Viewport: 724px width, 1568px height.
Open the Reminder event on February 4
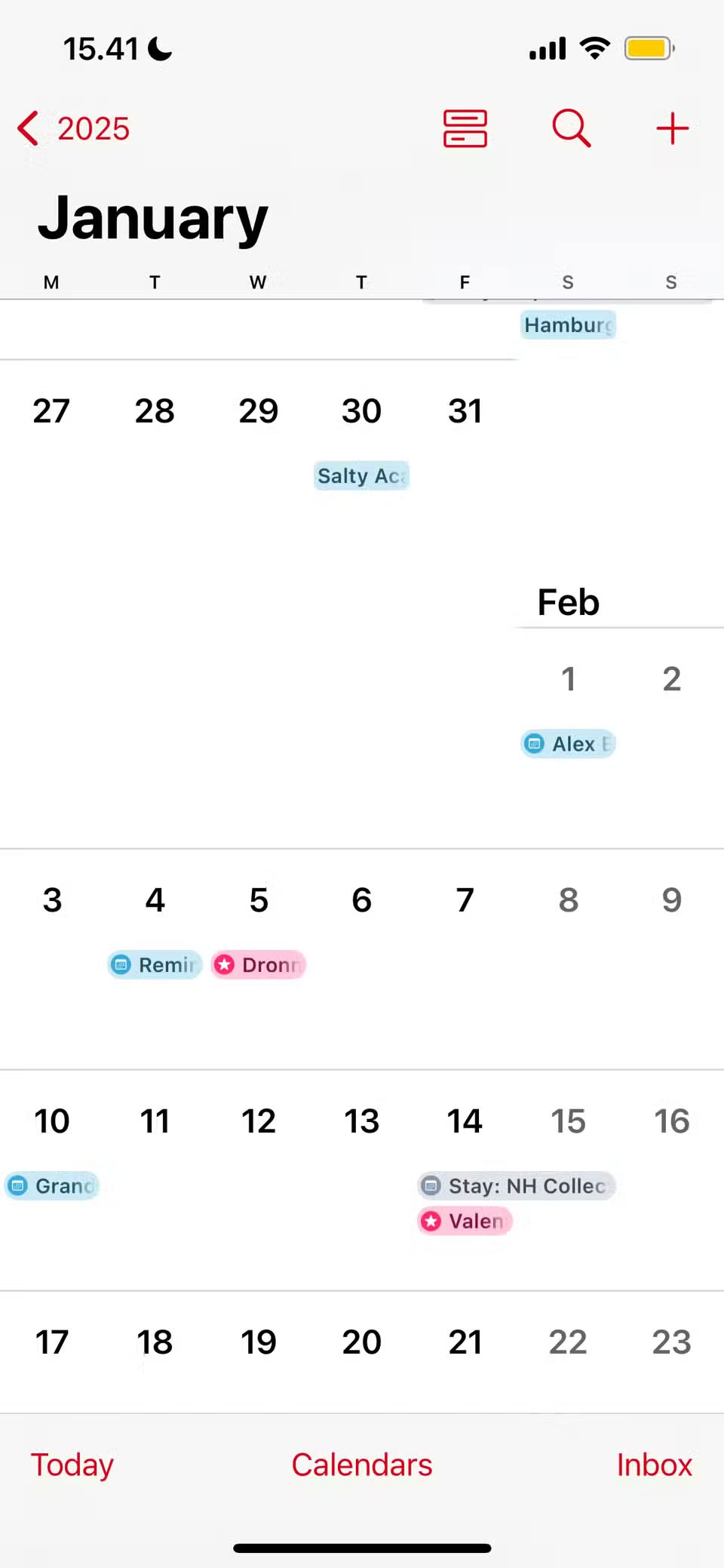pyautogui.click(x=155, y=964)
